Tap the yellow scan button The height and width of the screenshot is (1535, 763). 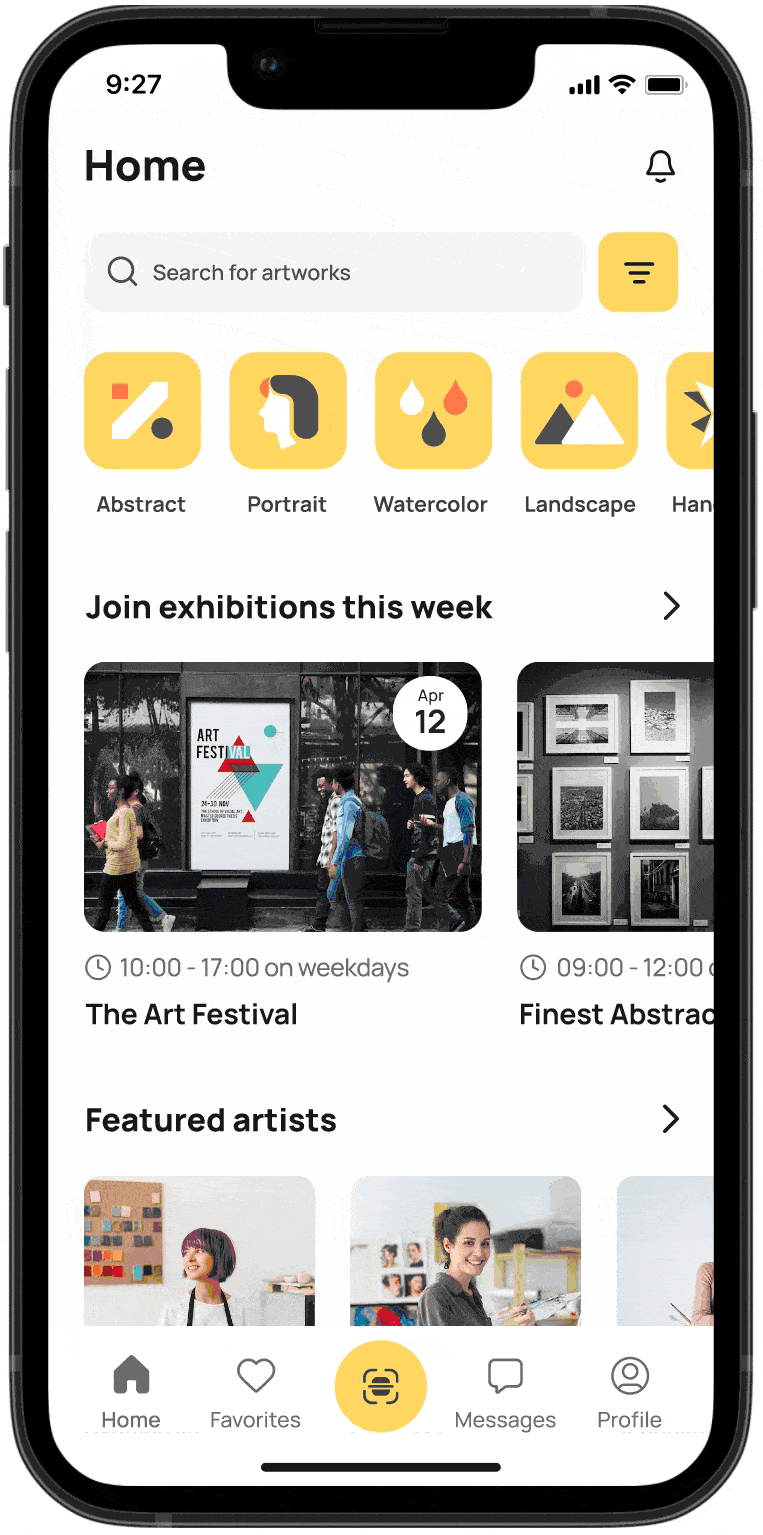pyautogui.click(x=381, y=1386)
